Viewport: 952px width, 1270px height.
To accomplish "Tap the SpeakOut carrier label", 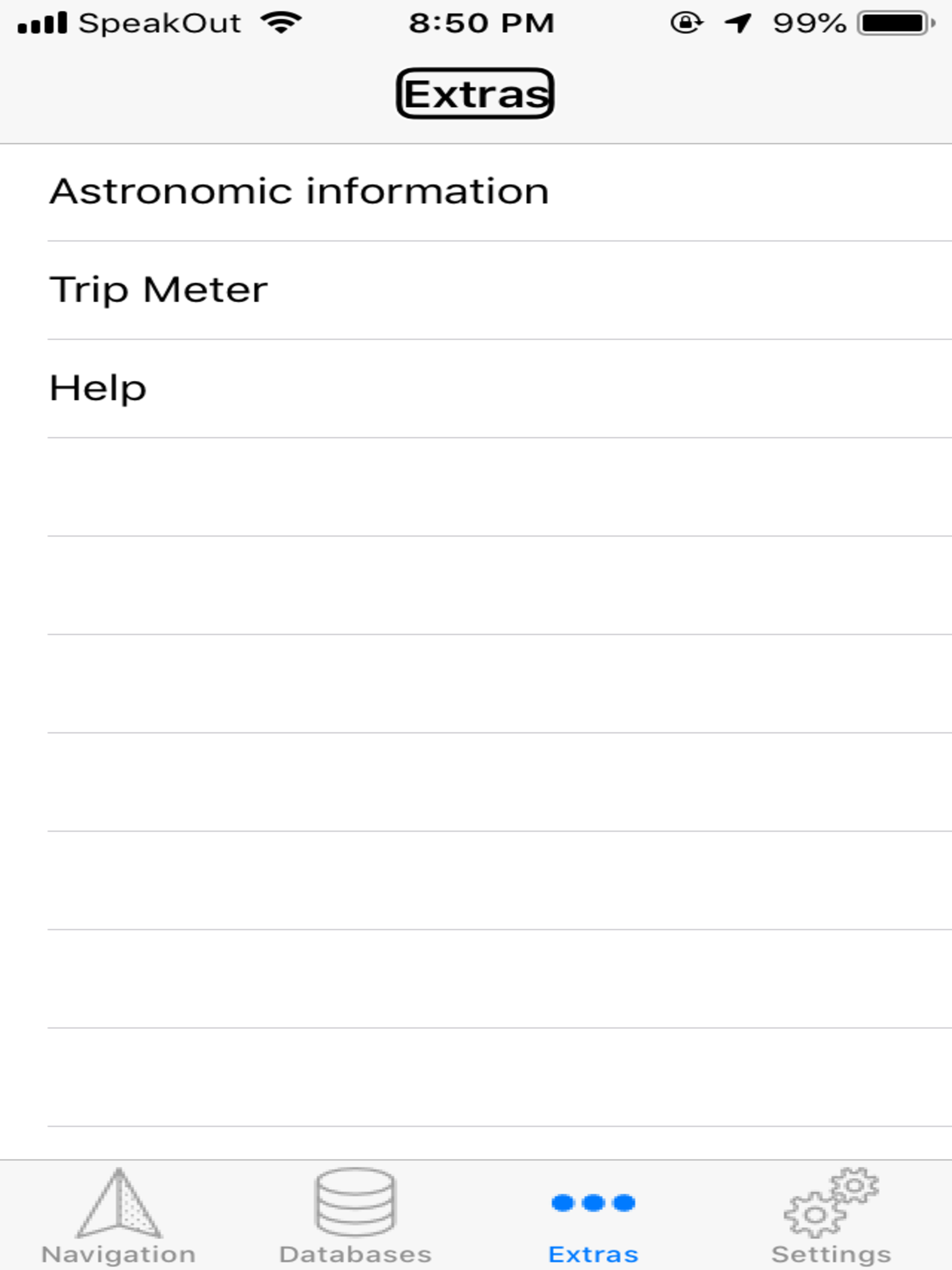I will [x=161, y=22].
